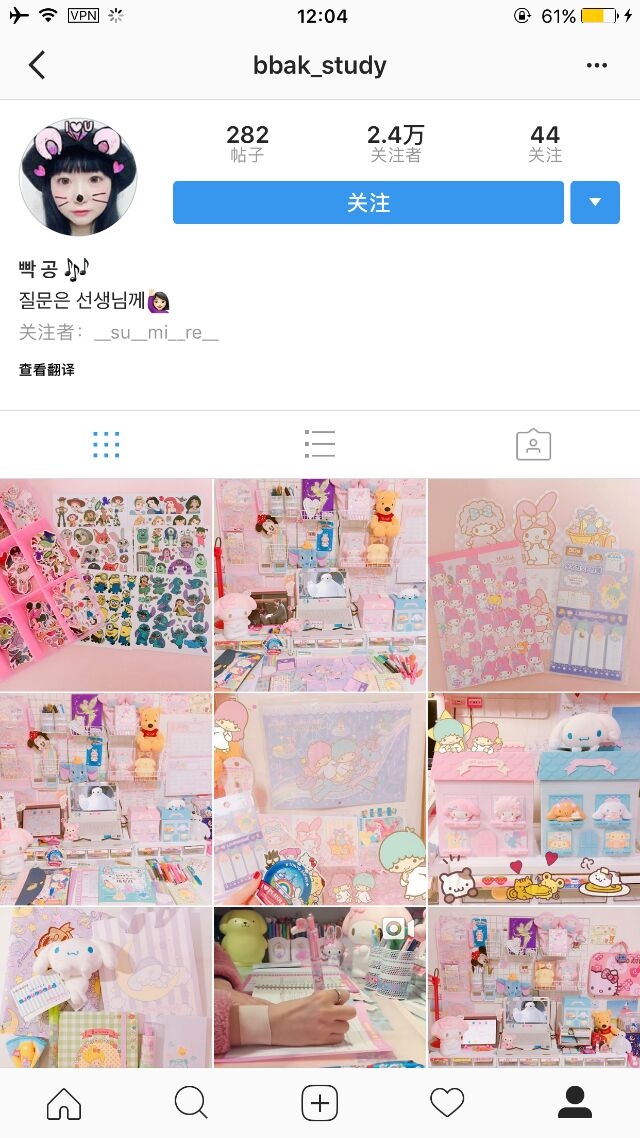The height and width of the screenshot is (1138, 640).
Task: Tap 查看翻译 to translate bio
Action: [x=46, y=370]
